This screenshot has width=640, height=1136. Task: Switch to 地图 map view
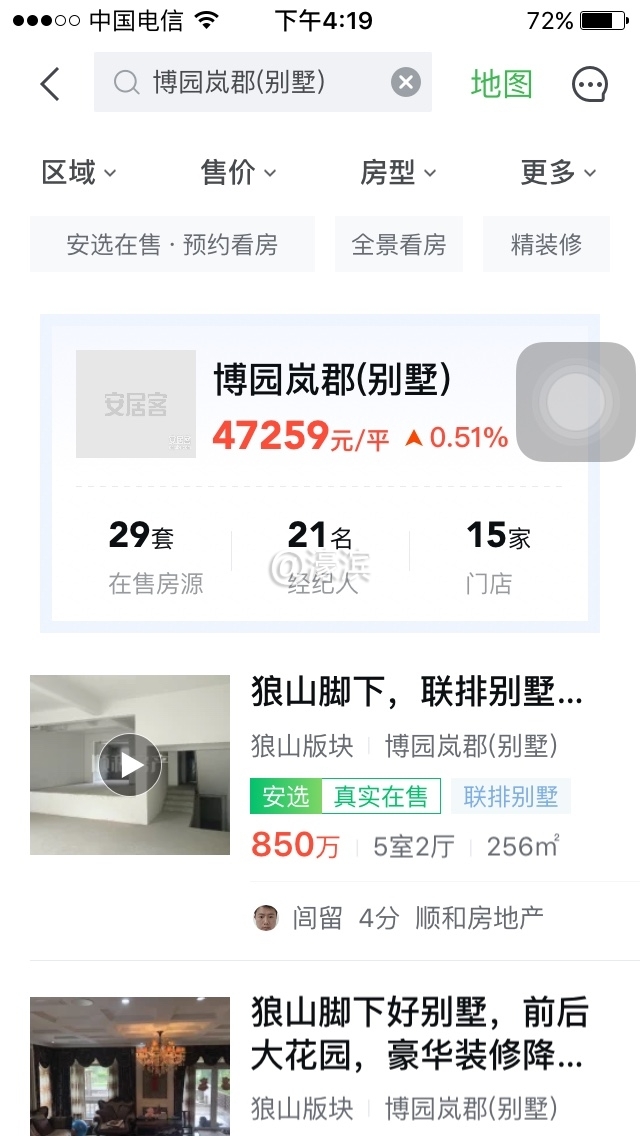click(x=501, y=84)
